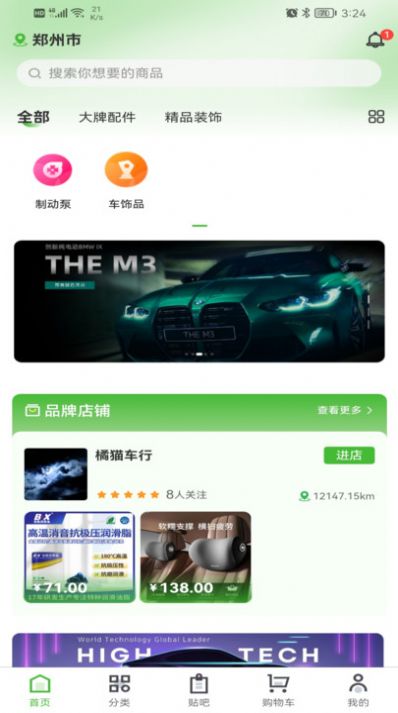Open the HIGH TECH banner
Screen dimensions: 398x713
tap(198, 650)
